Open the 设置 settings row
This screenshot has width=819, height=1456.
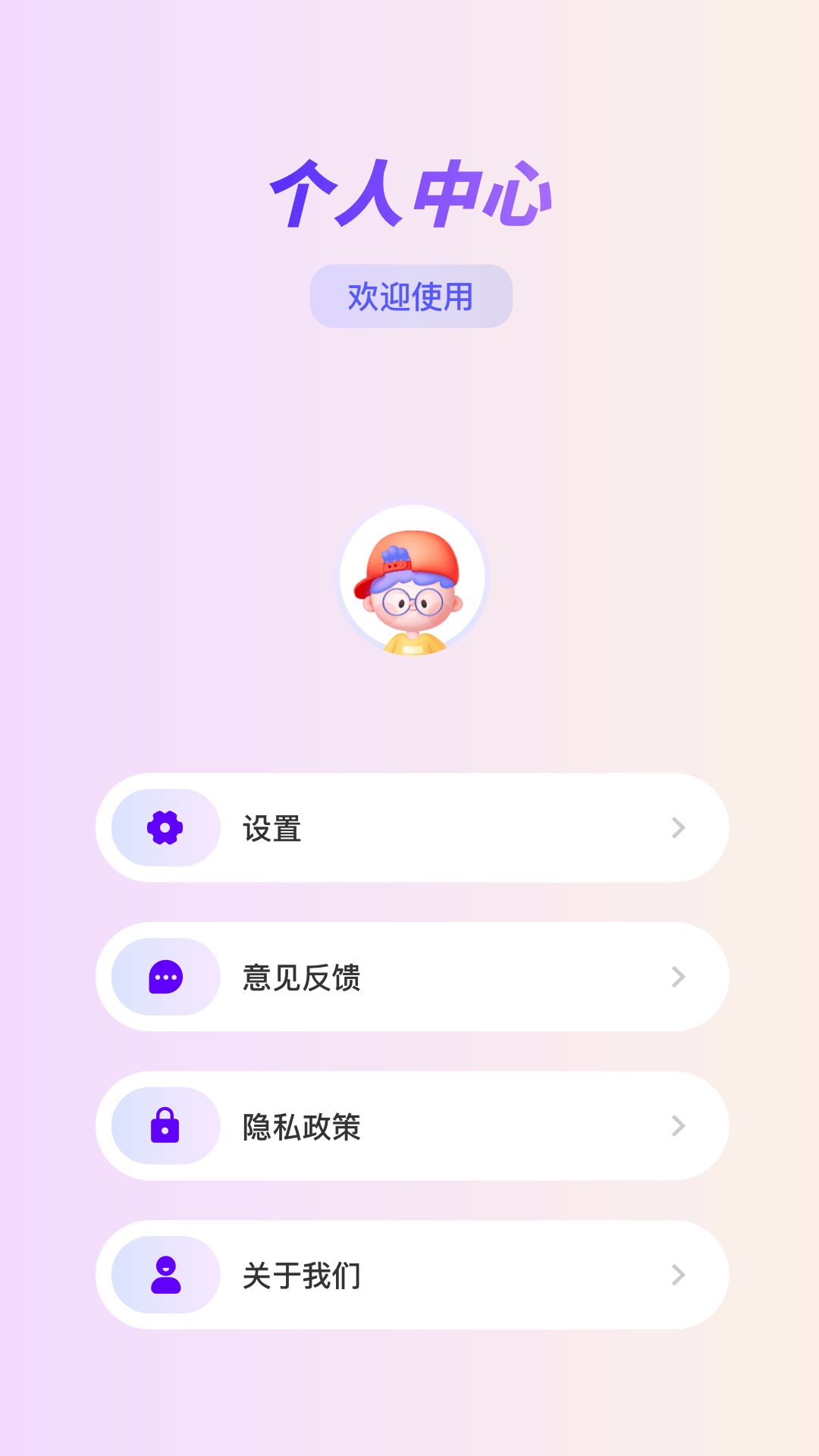(412, 827)
